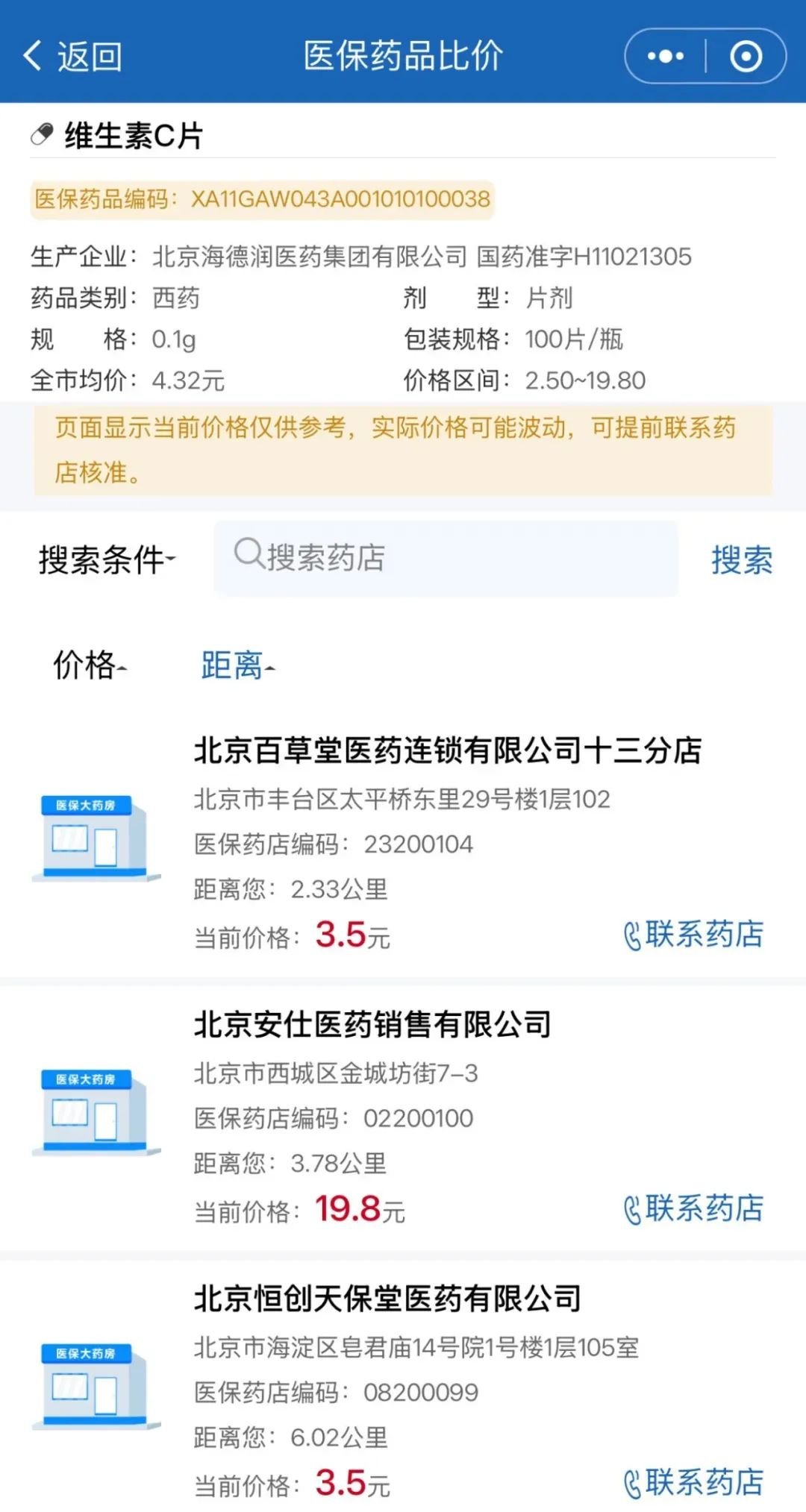Screen dimensions: 806x1512
Task: Focus the 搜索药店 search field
Action: [x=448, y=558]
